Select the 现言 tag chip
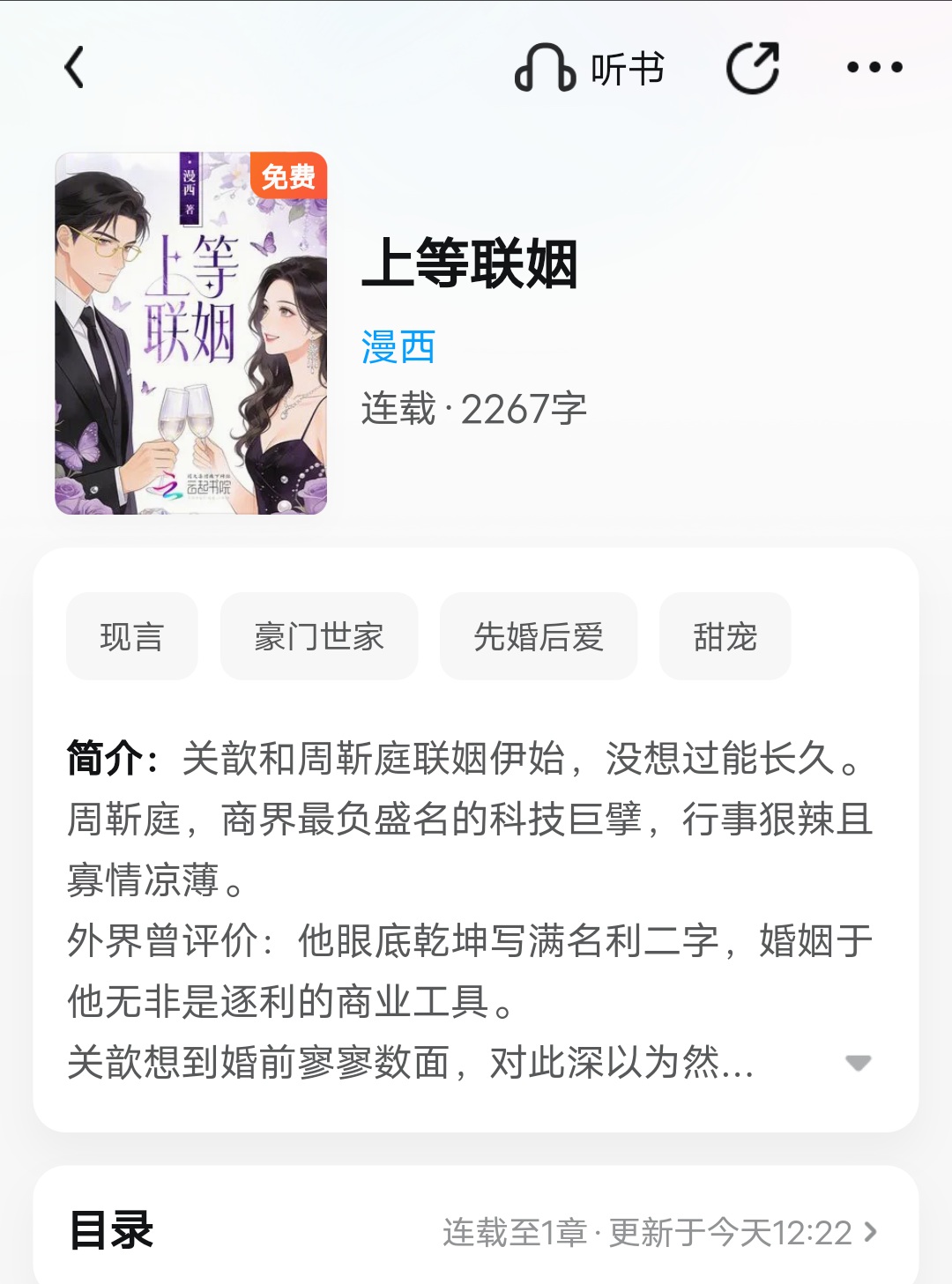 coord(132,636)
